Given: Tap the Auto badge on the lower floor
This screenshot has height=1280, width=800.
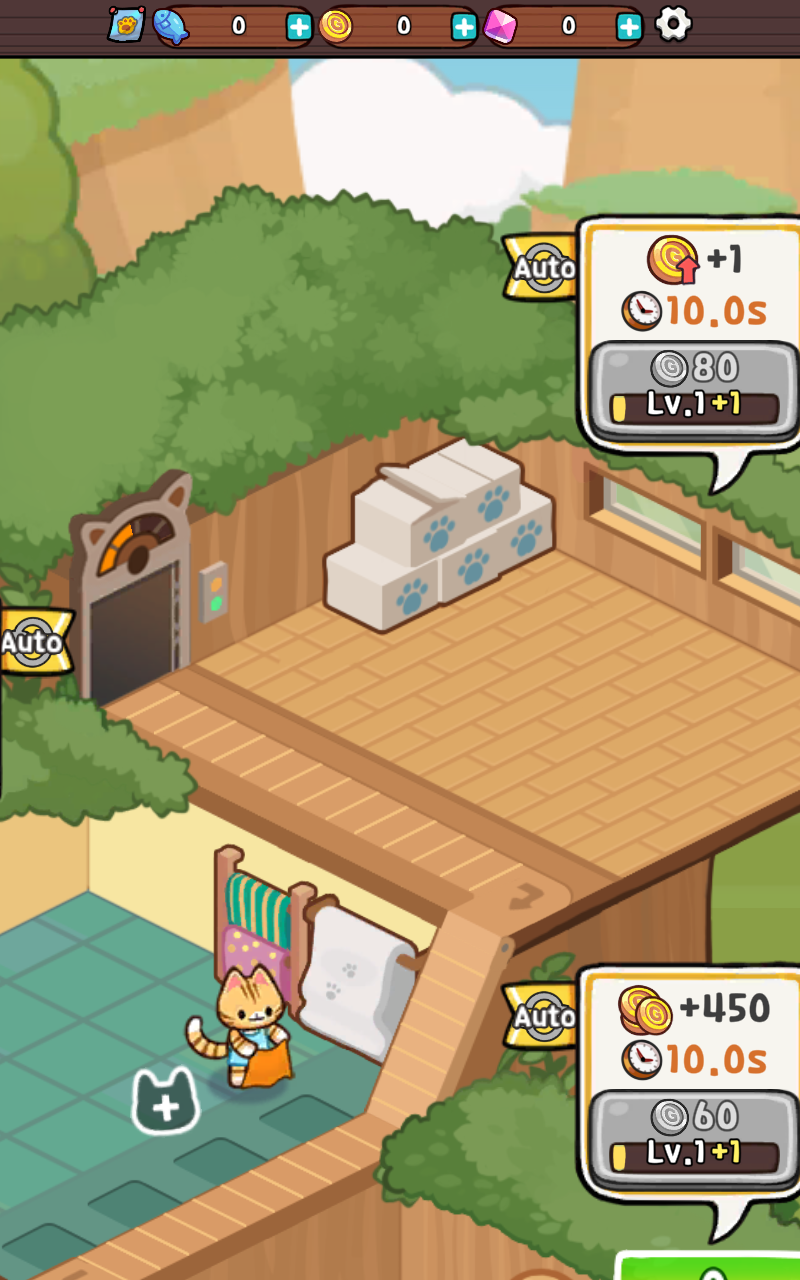Looking at the screenshot, I should [542, 1016].
